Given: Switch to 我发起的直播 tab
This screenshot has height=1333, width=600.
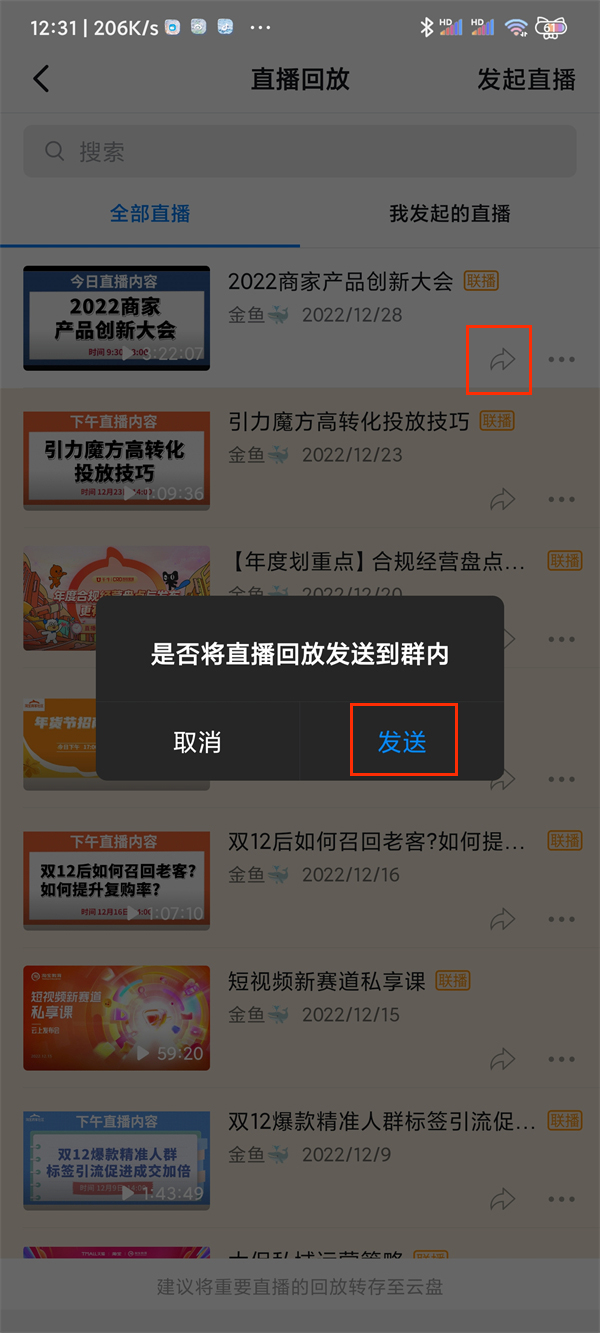Looking at the screenshot, I should 449,213.
